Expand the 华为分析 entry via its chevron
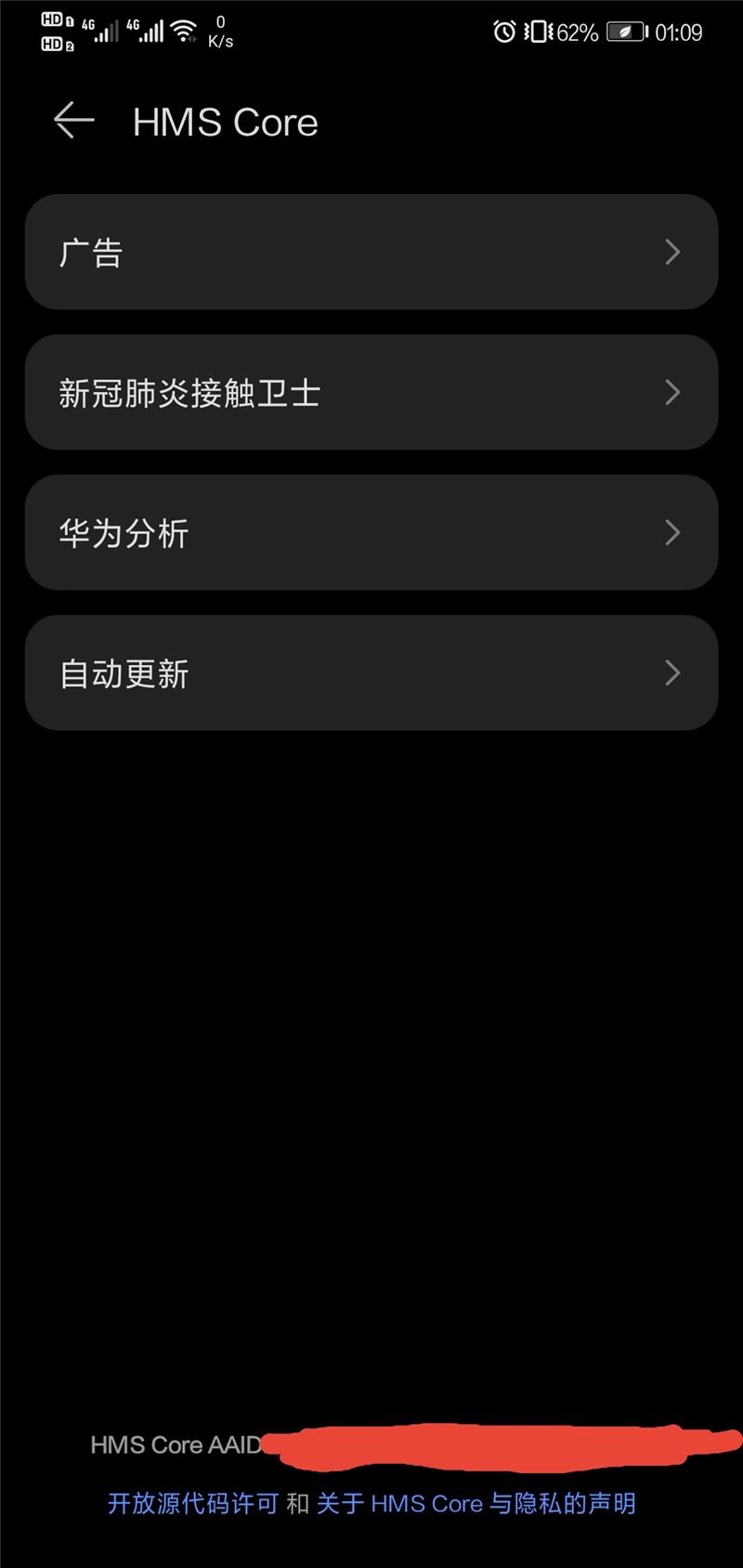The height and width of the screenshot is (1568, 743). pos(673,532)
